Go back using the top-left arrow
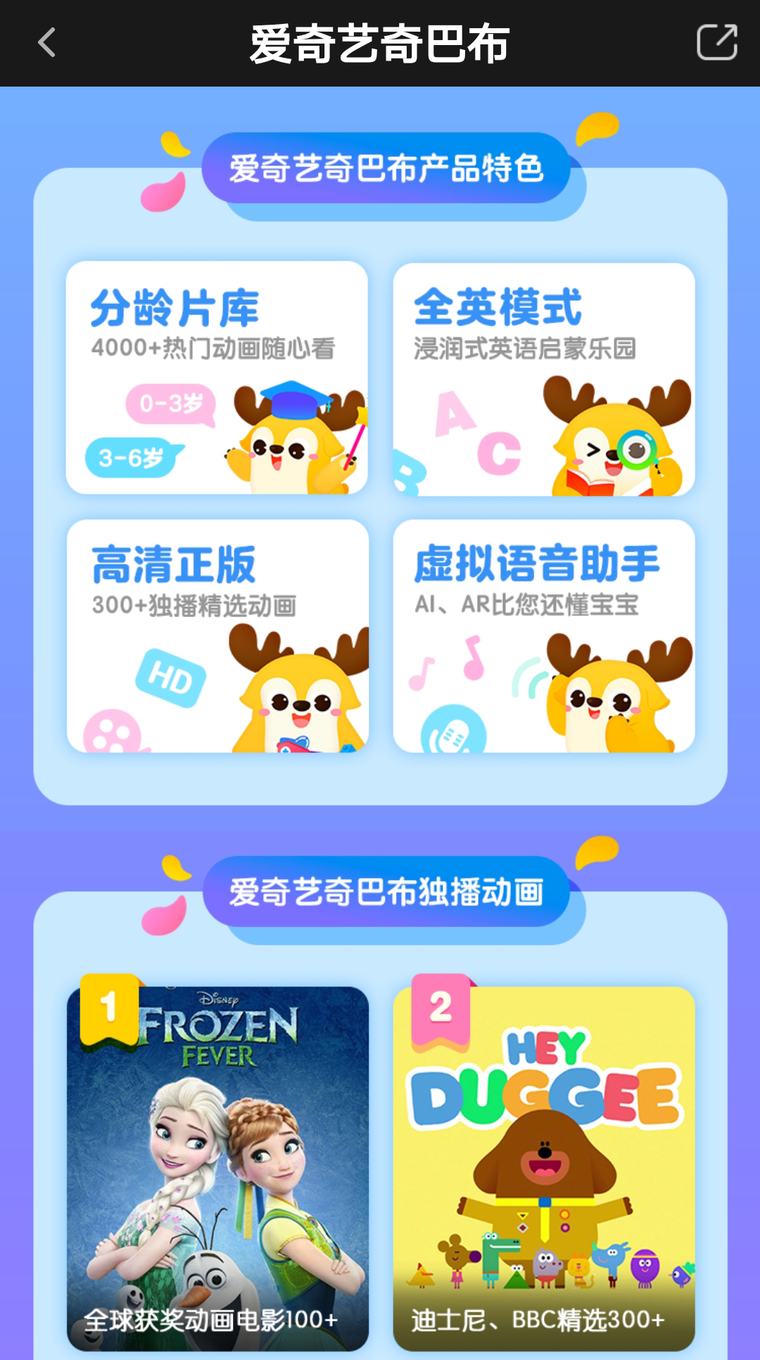The width and height of the screenshot is (760, 1360). (x=46, y=43)
